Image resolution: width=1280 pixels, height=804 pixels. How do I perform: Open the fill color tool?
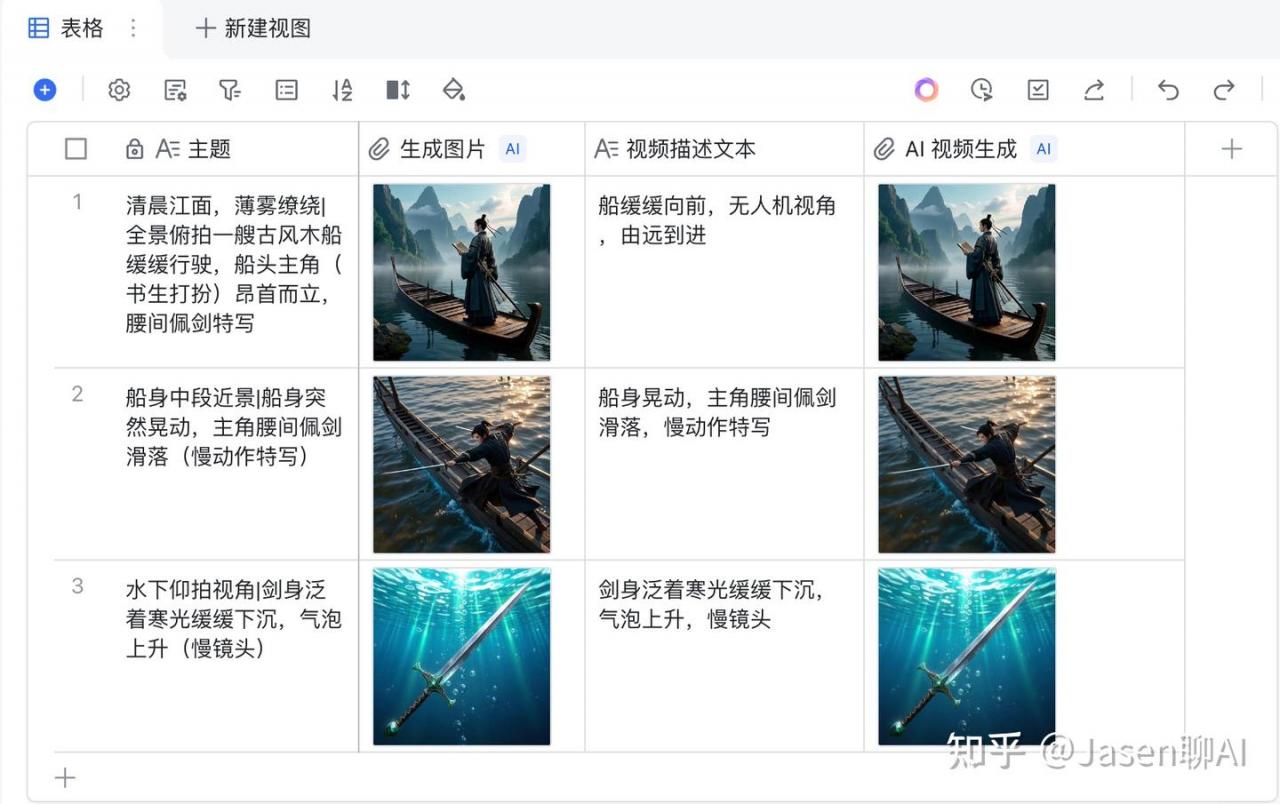(454, 90)
